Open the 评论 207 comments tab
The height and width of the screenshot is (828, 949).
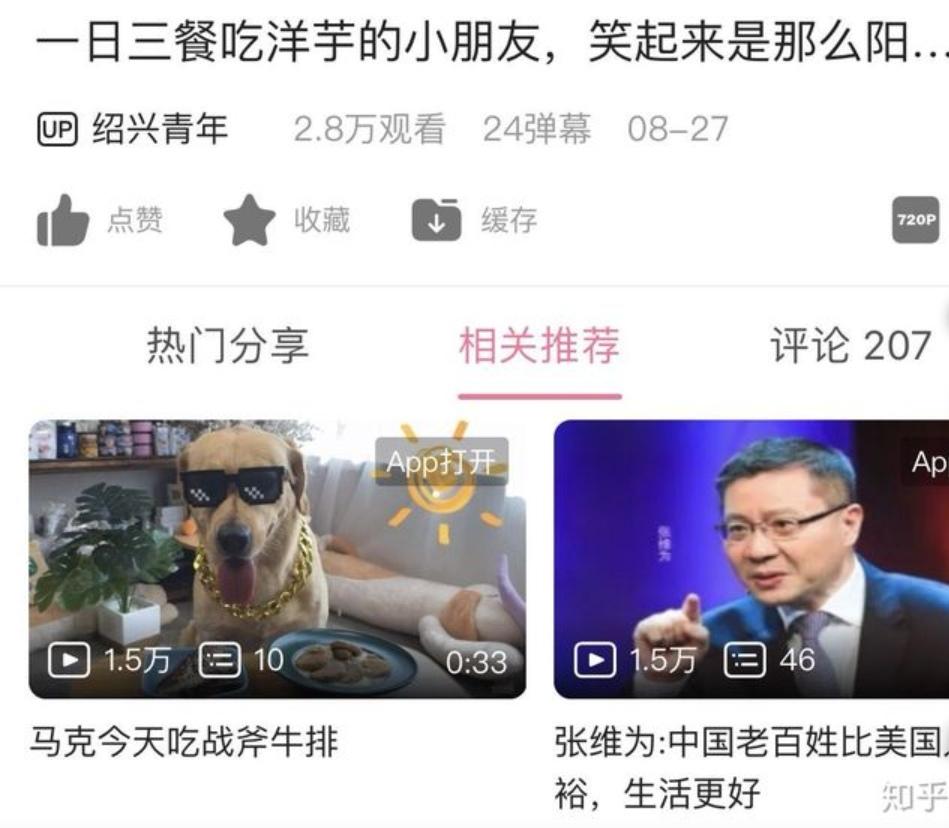[849, 346]
